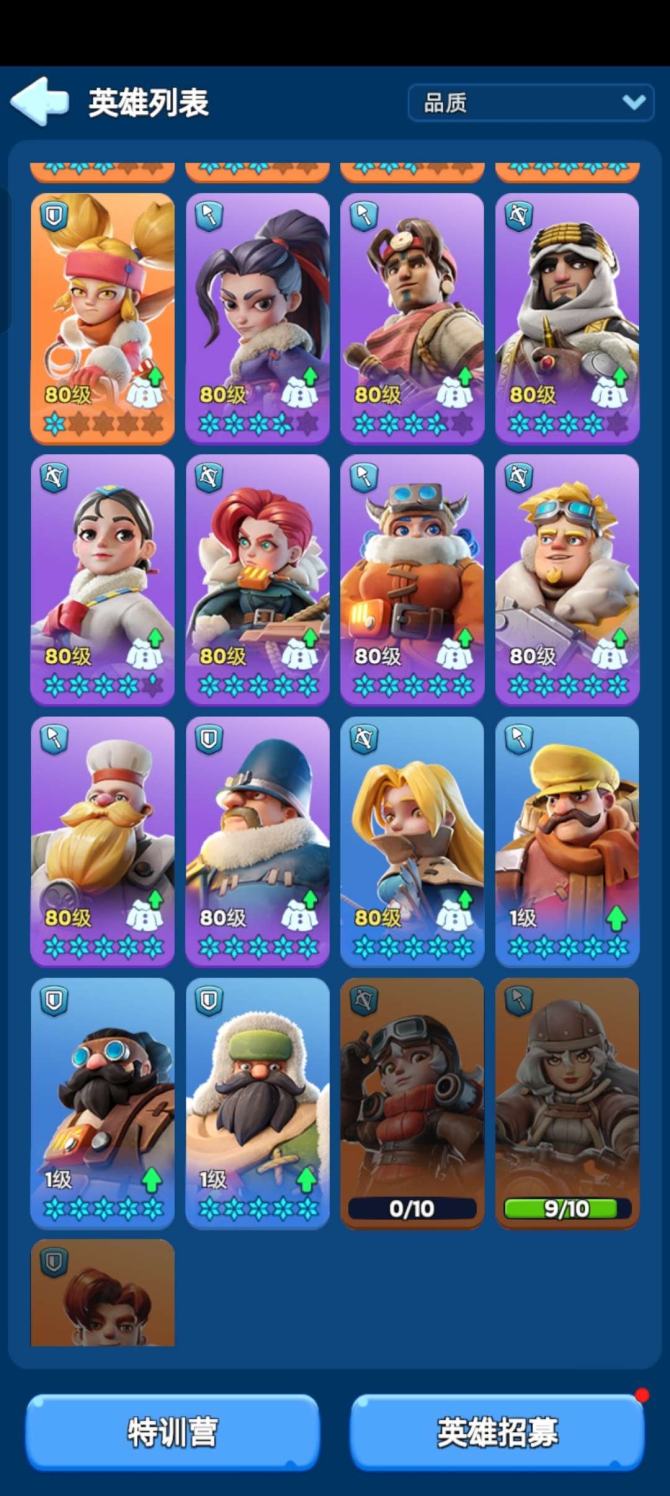
Task: Open 英雄招募 hero recruitment
Action: 497,1432
